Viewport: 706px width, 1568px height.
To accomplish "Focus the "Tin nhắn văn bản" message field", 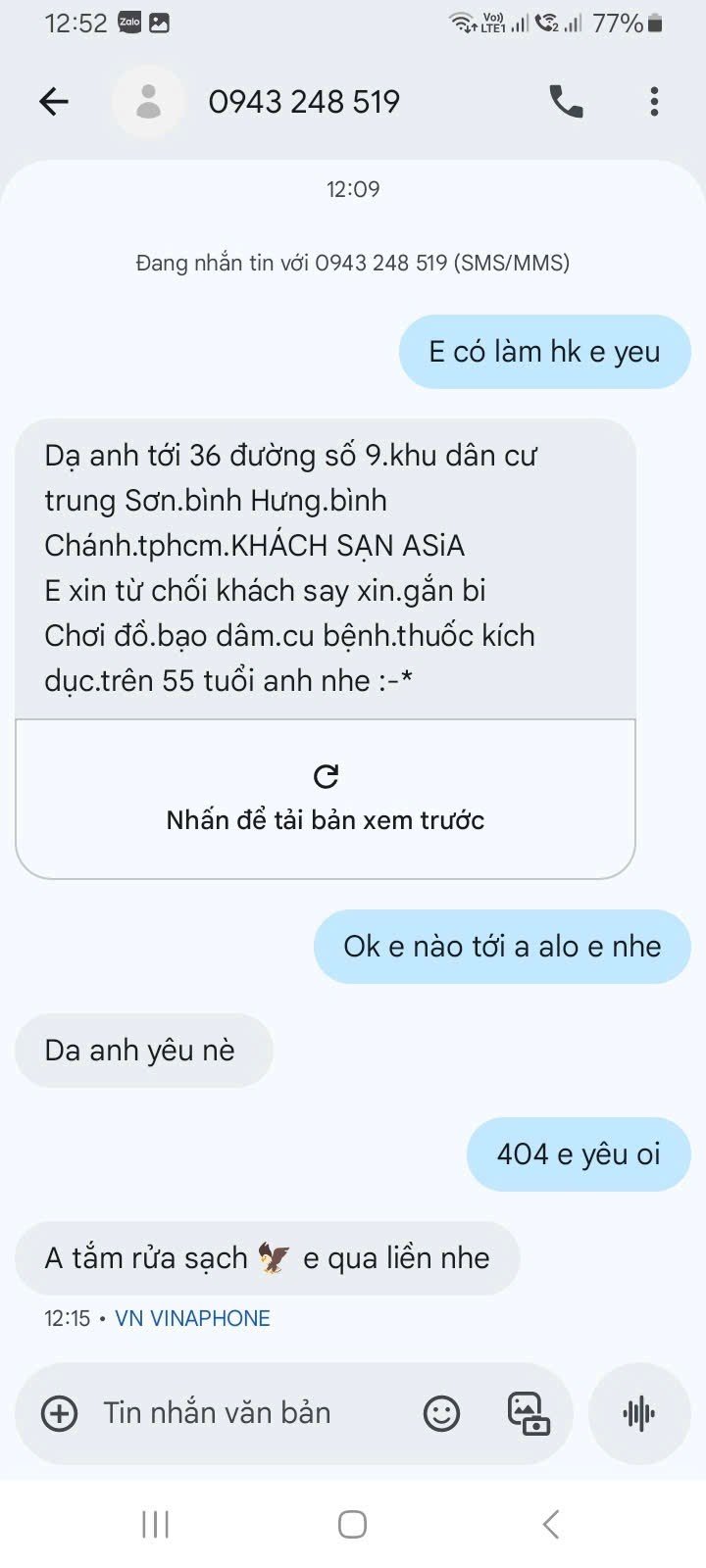I will [x=235, y=1413].
